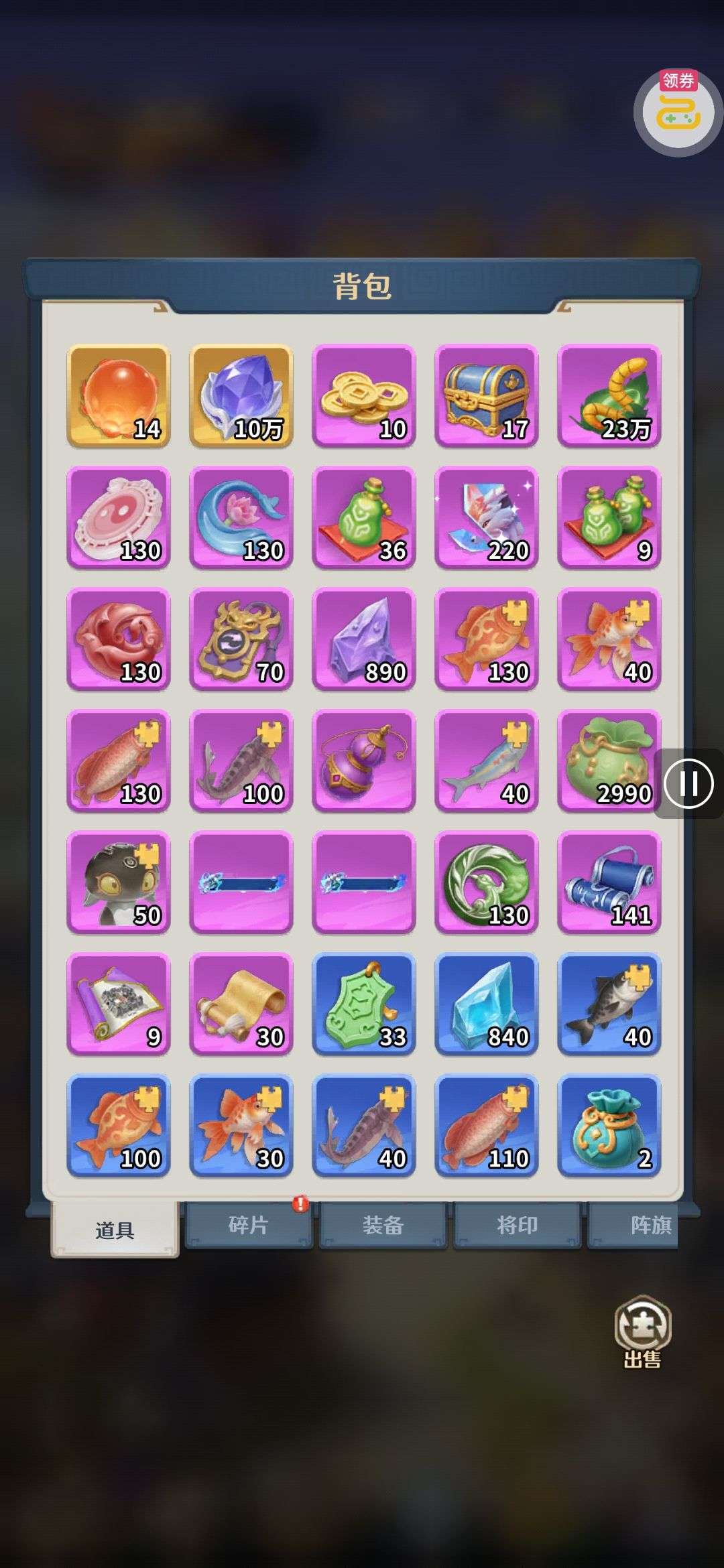The image size is (724, 1568).
Task: Select the treasure chest item with 17
Action: tap(487, 395)
